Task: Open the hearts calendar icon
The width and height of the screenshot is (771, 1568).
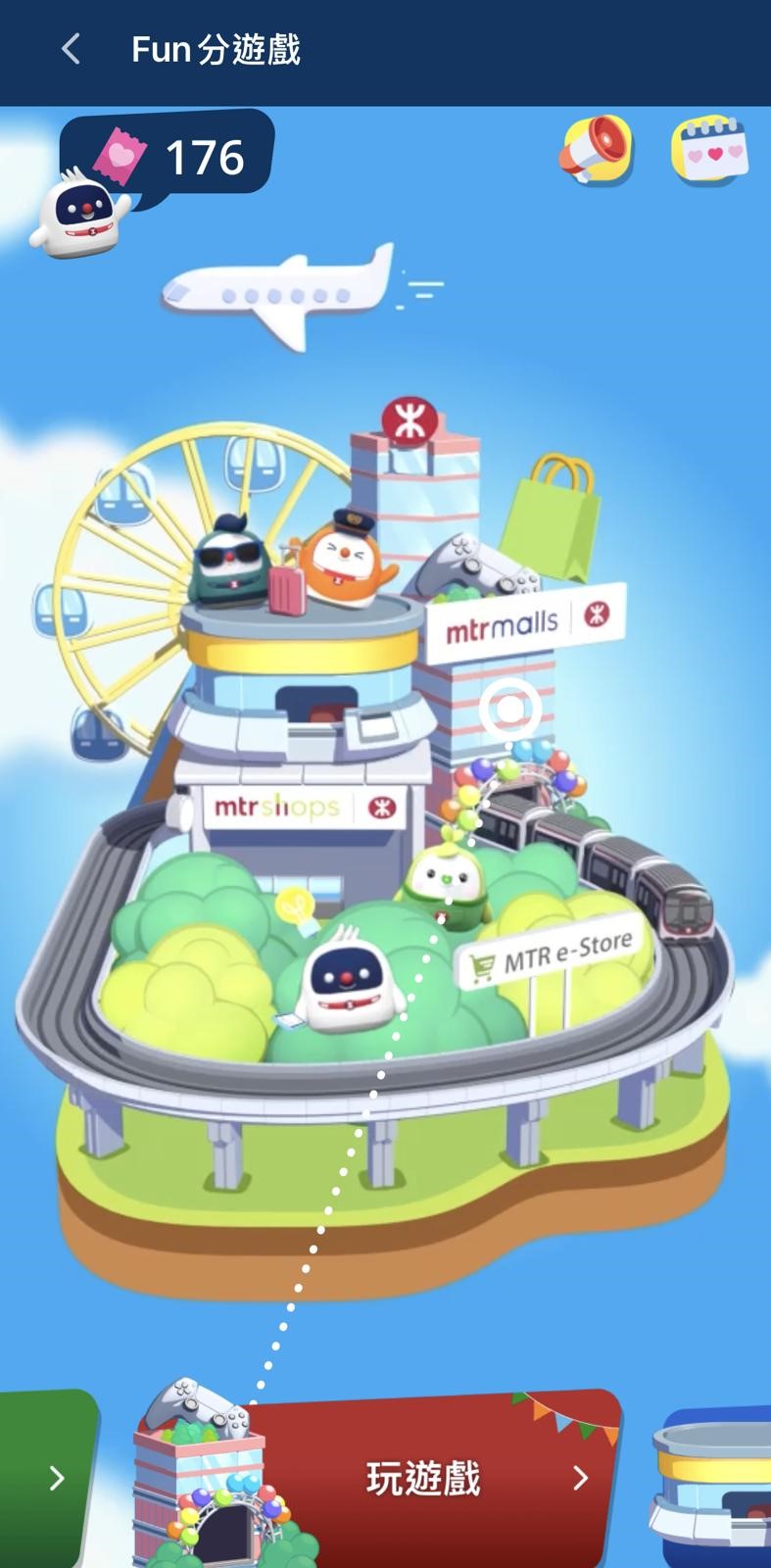Action: pos(709,152)
